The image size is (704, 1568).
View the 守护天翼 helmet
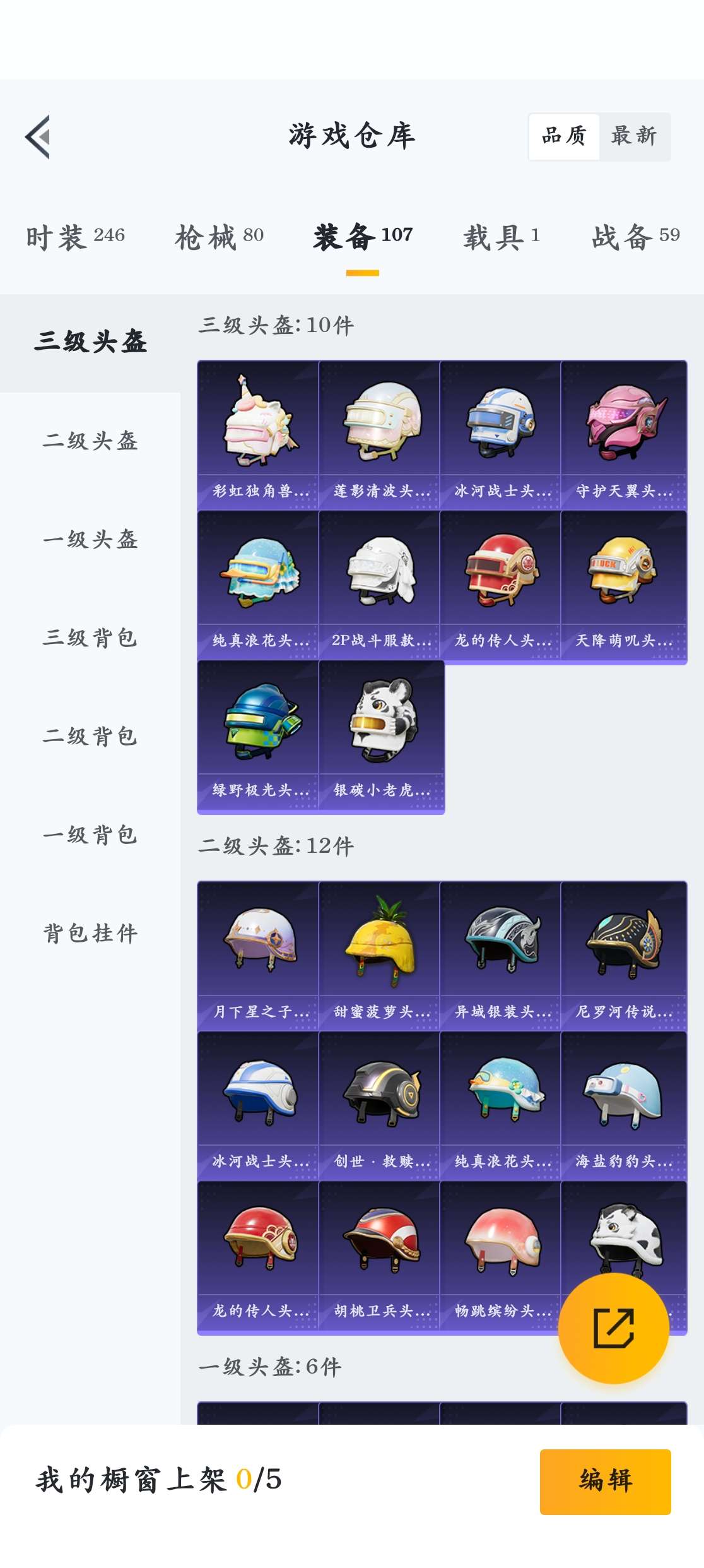click(623, 436)
